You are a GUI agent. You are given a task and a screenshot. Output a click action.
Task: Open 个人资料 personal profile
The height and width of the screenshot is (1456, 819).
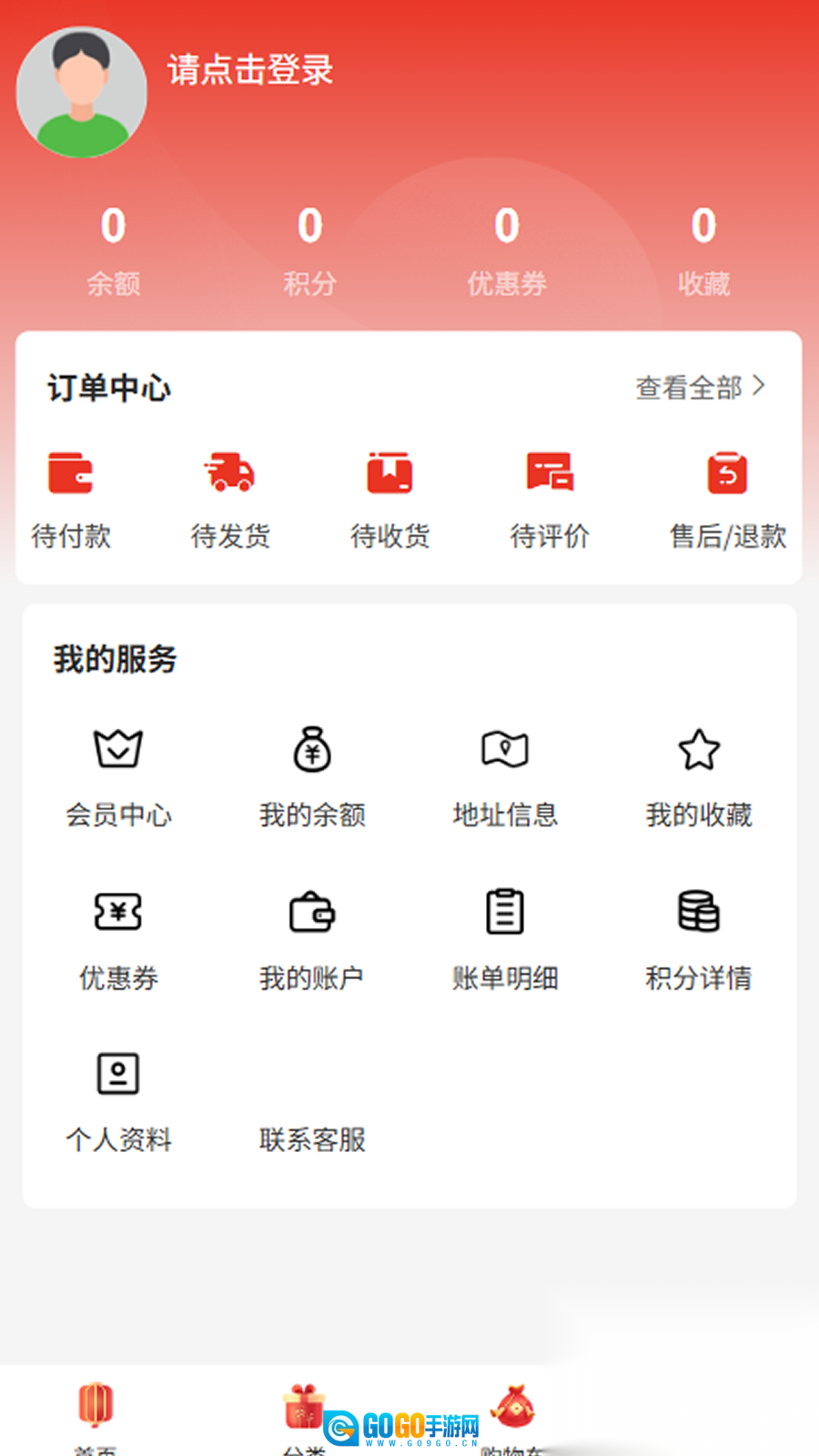(118, 1100)
